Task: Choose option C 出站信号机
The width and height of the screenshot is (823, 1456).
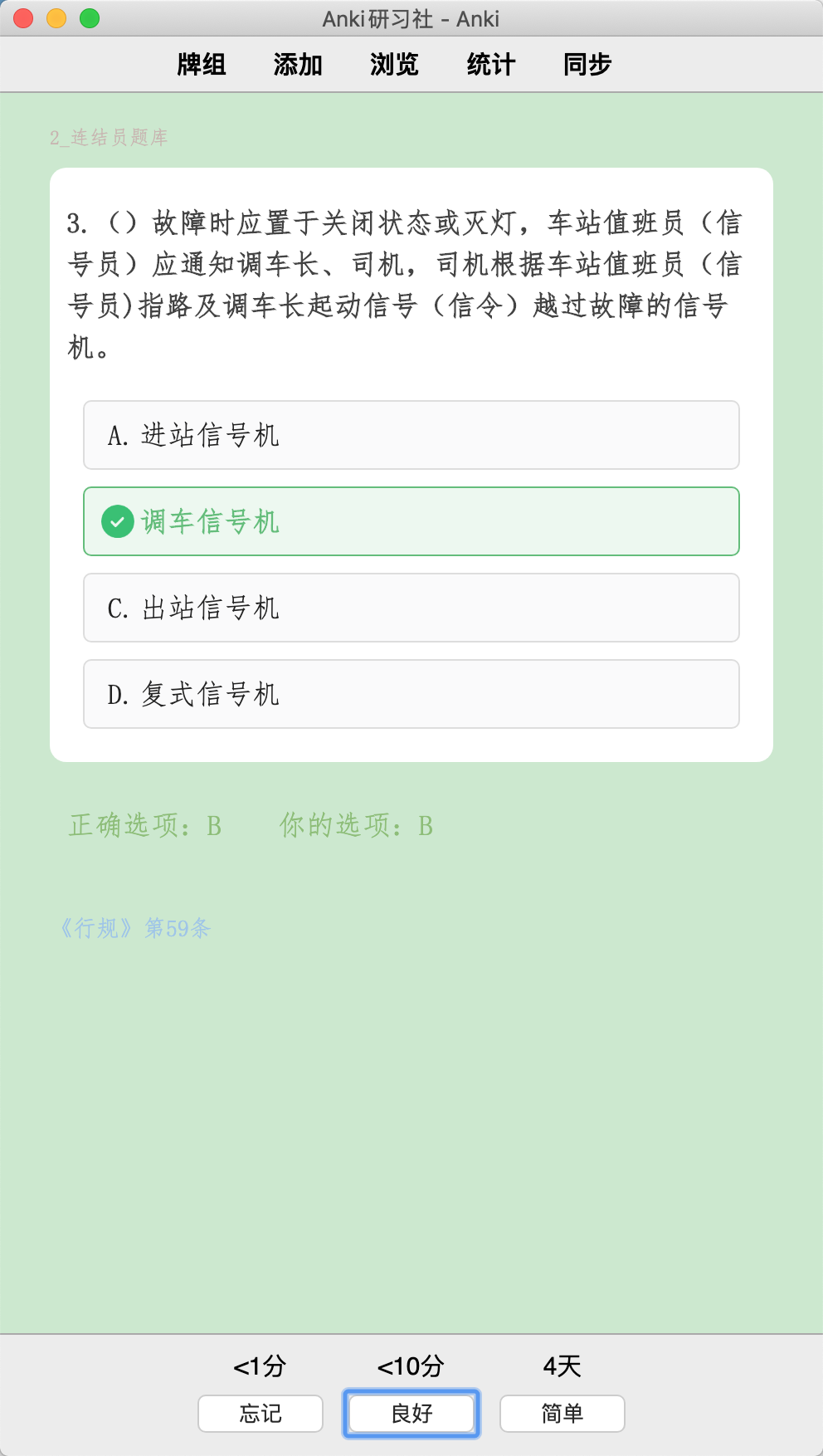Action: [x=411, y=608]
